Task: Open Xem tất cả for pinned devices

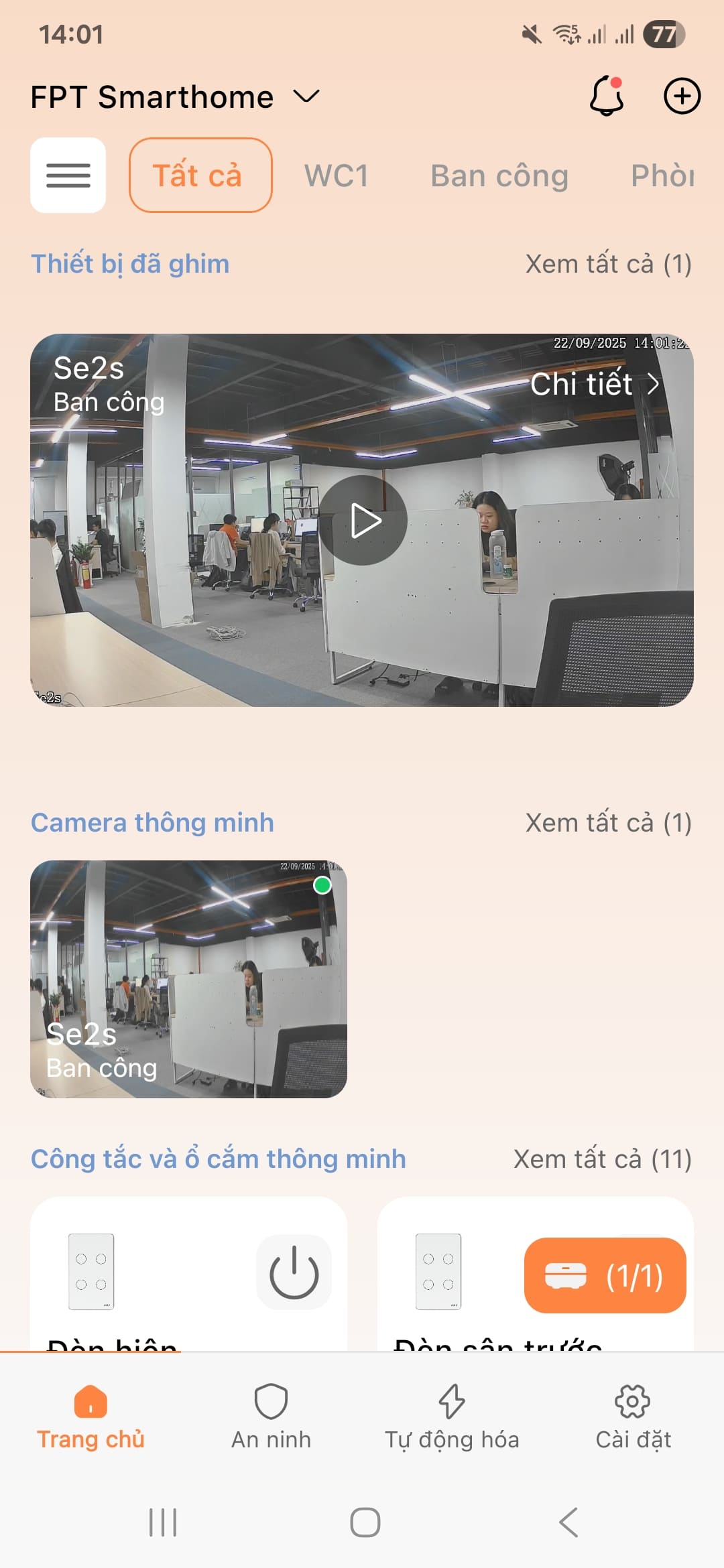Action: tap(608, 263)
